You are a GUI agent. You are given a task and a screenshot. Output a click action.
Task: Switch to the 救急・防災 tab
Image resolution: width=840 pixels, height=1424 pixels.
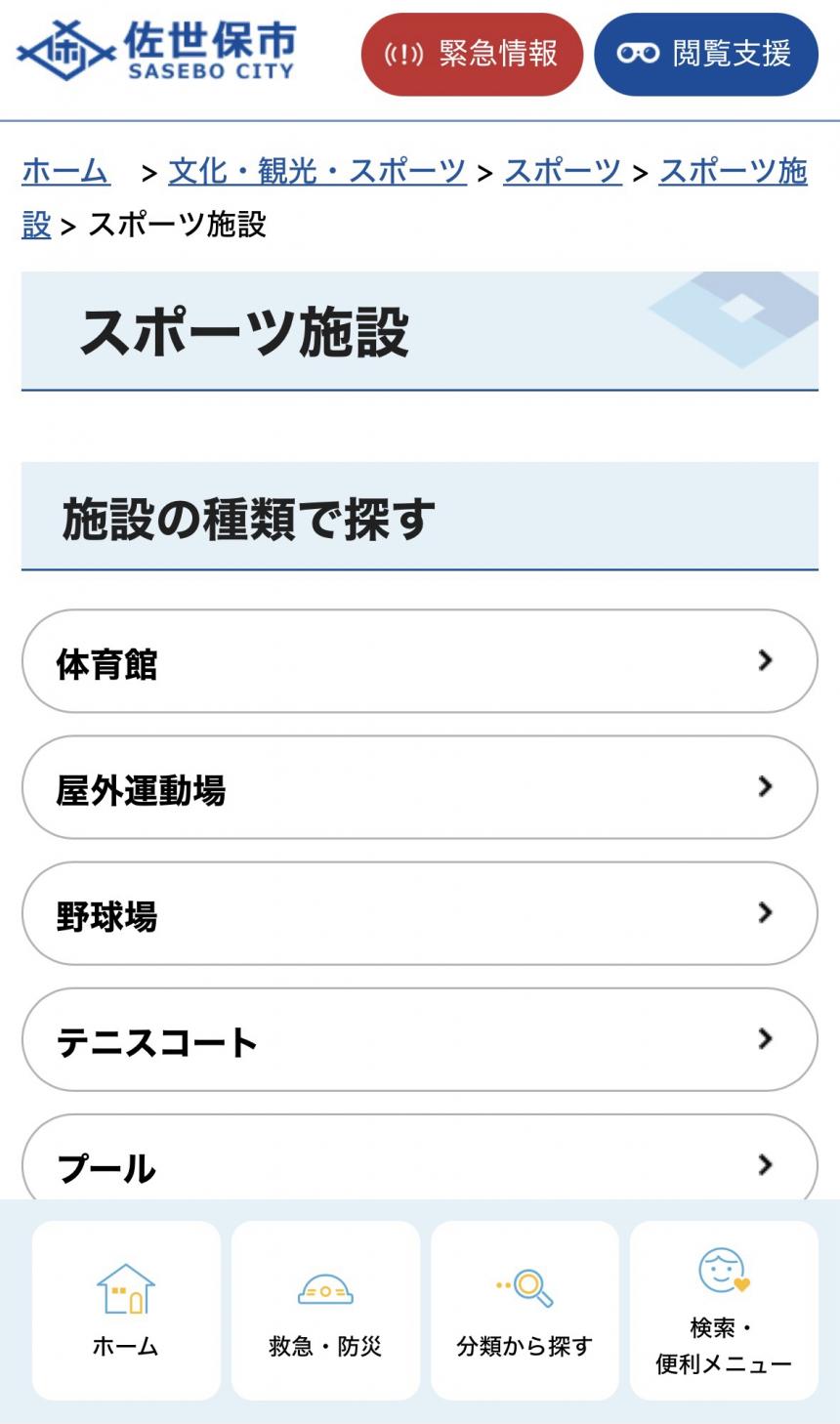pyautogui.click(x=325, y=1311)
